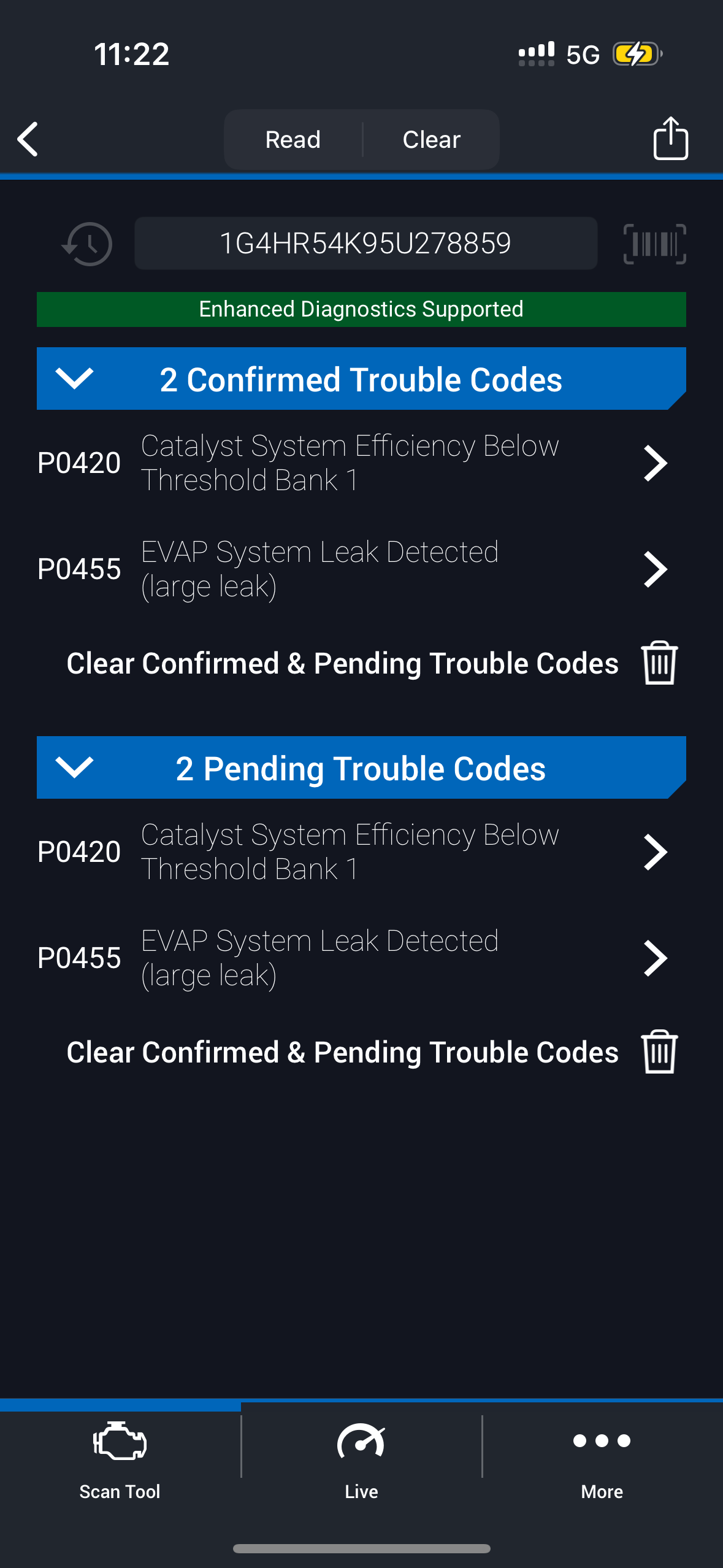Screen dimensions: 723x1568
Task: Select the Read segment
Action: tap(293, 140)
